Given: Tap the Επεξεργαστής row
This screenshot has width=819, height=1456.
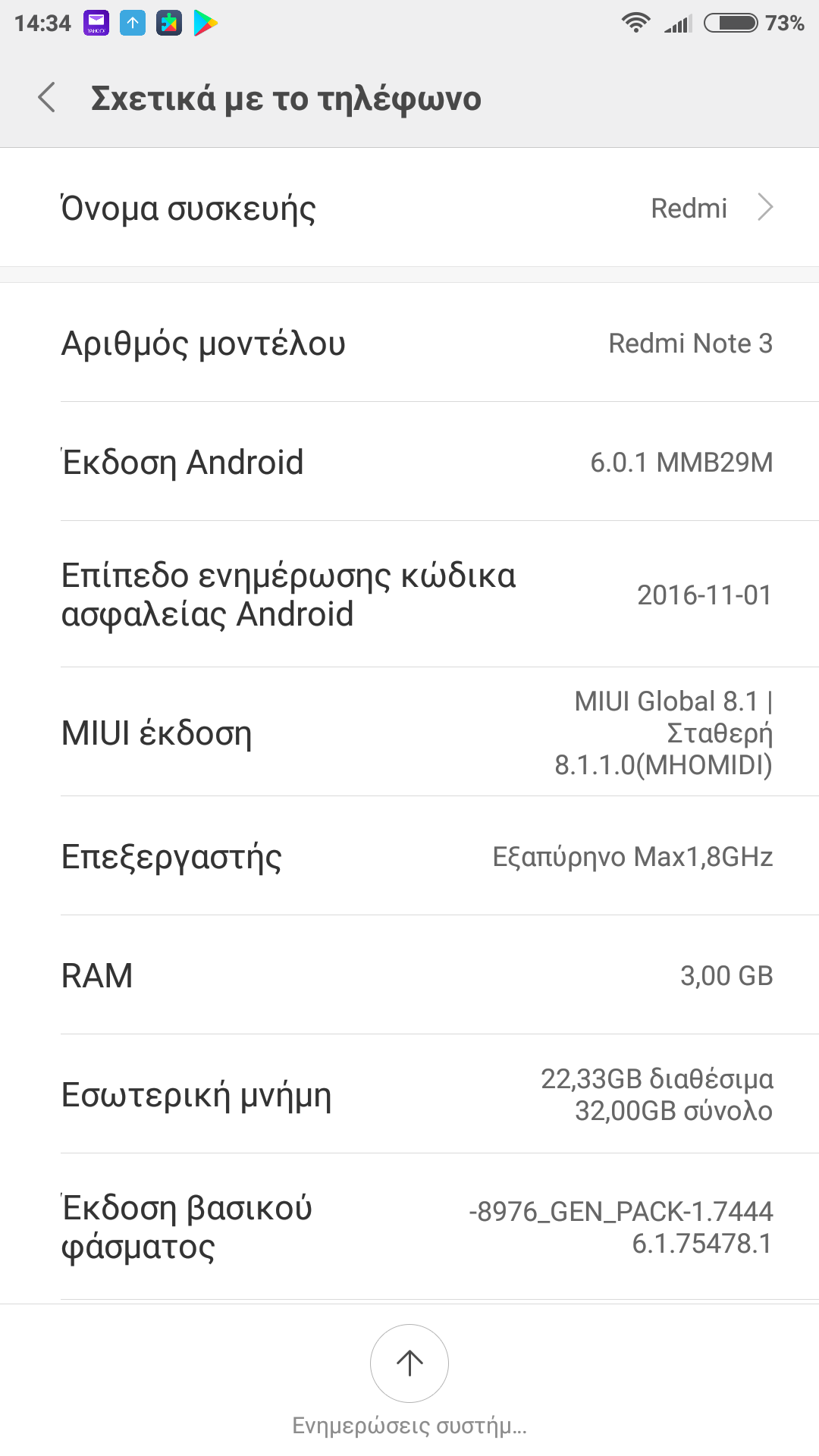Looking at the screenshot, I should click(409, 857).
